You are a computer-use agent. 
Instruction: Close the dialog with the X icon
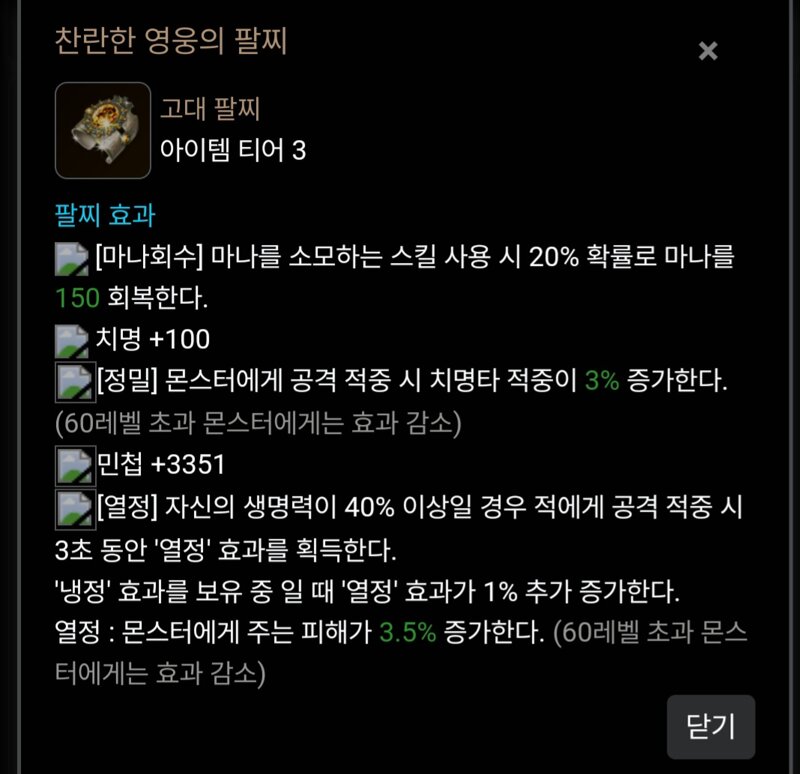pyautogui.click(x=708, y=51)
